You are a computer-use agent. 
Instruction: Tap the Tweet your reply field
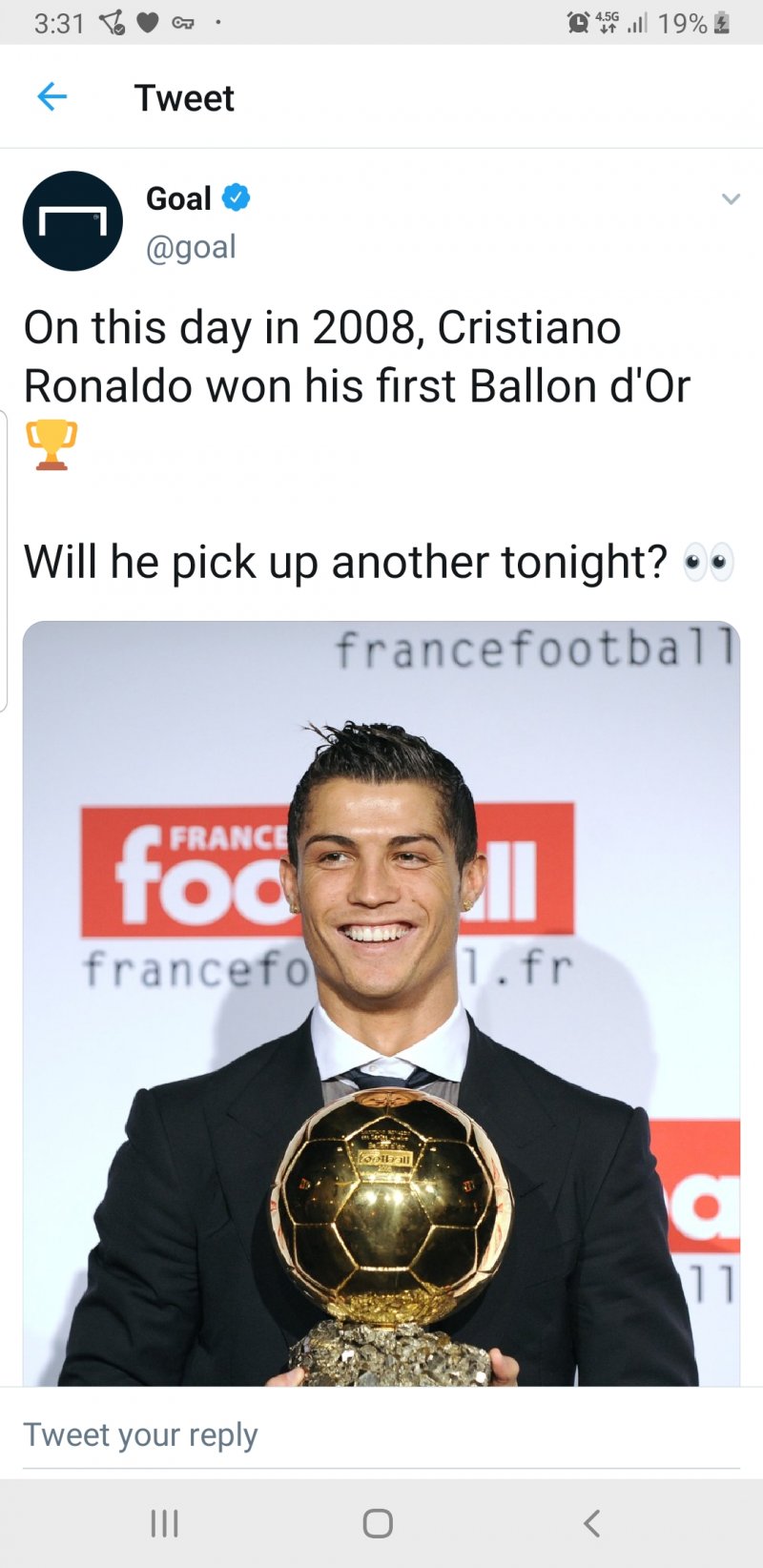coord(381,1434)
